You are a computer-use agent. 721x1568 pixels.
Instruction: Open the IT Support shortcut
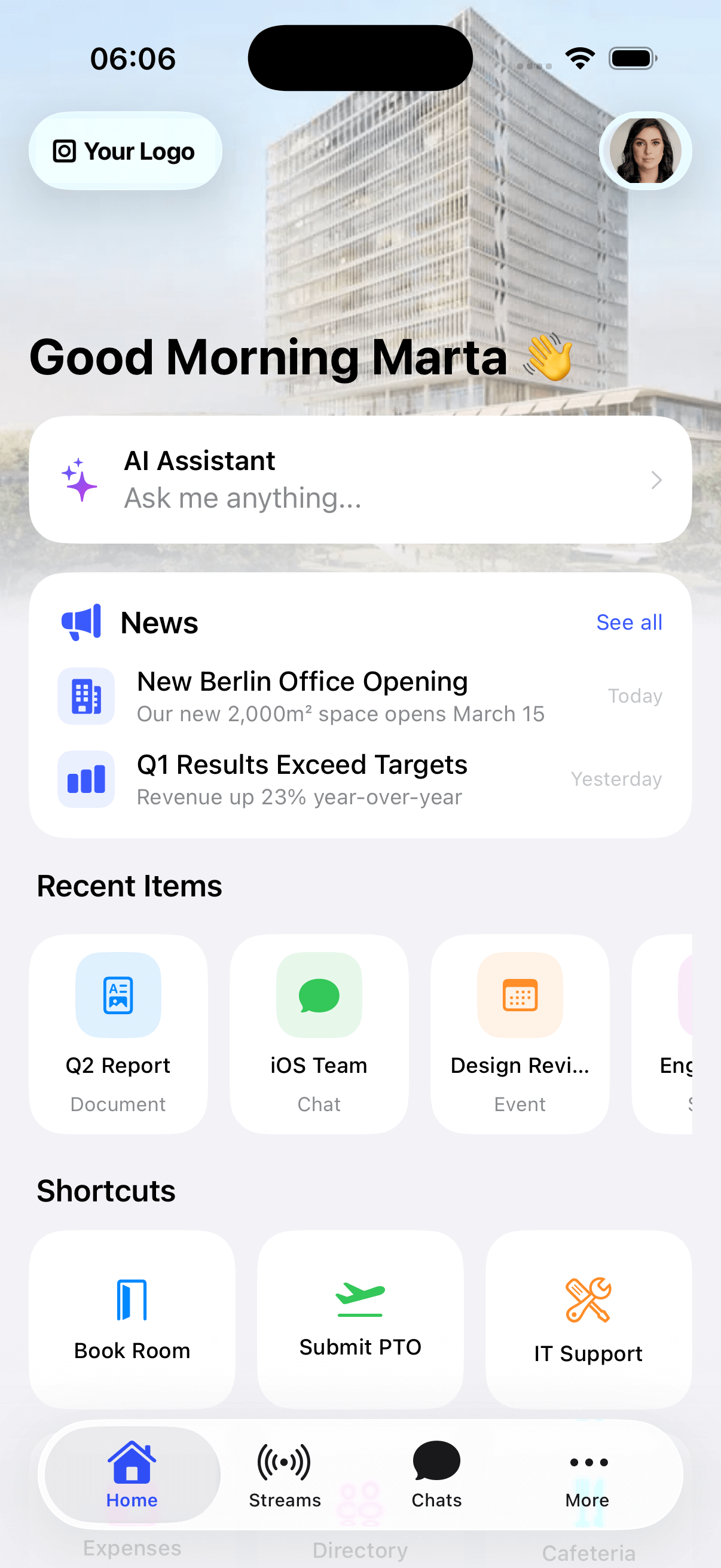pyautogui.click(x=588, y=1319)
